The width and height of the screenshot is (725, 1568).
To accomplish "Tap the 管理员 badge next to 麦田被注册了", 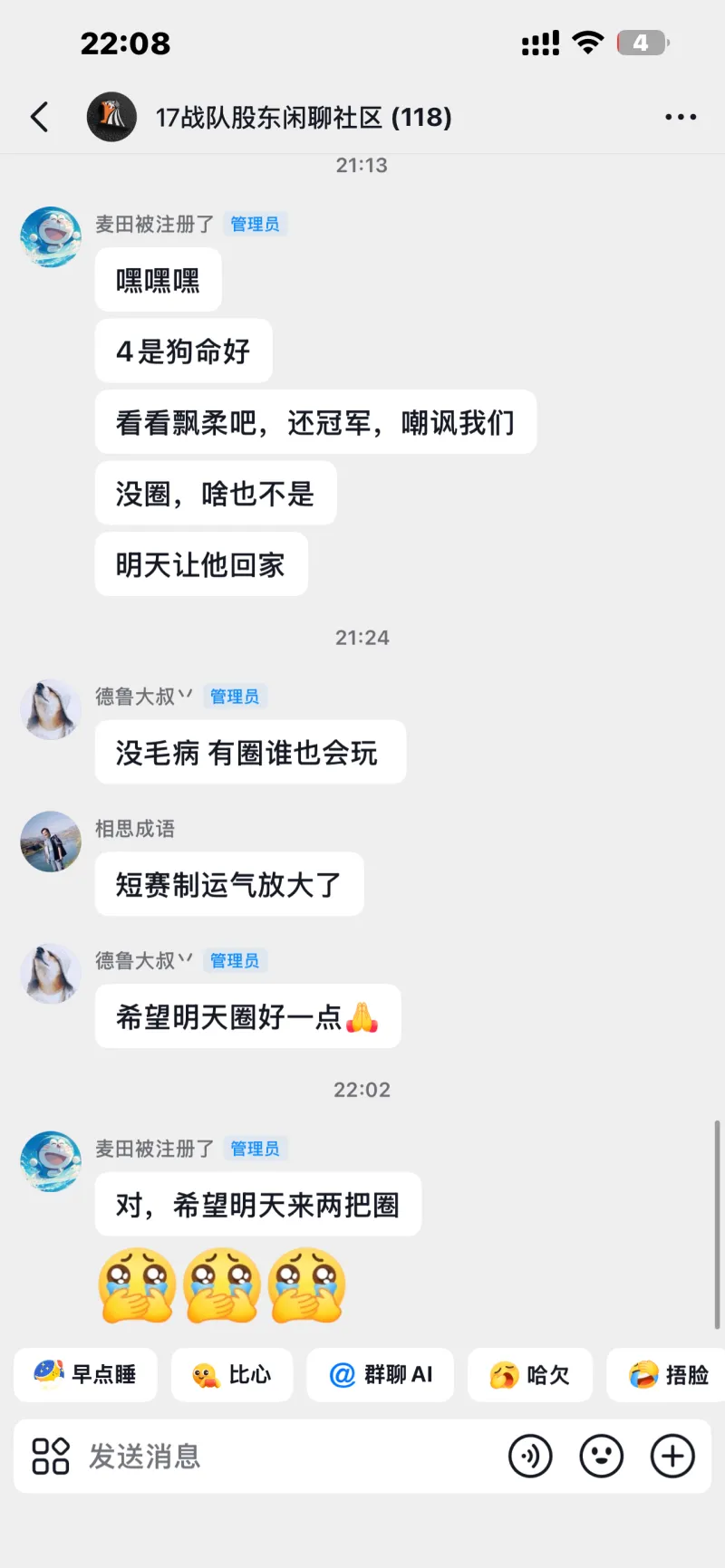I will point(255,224).
